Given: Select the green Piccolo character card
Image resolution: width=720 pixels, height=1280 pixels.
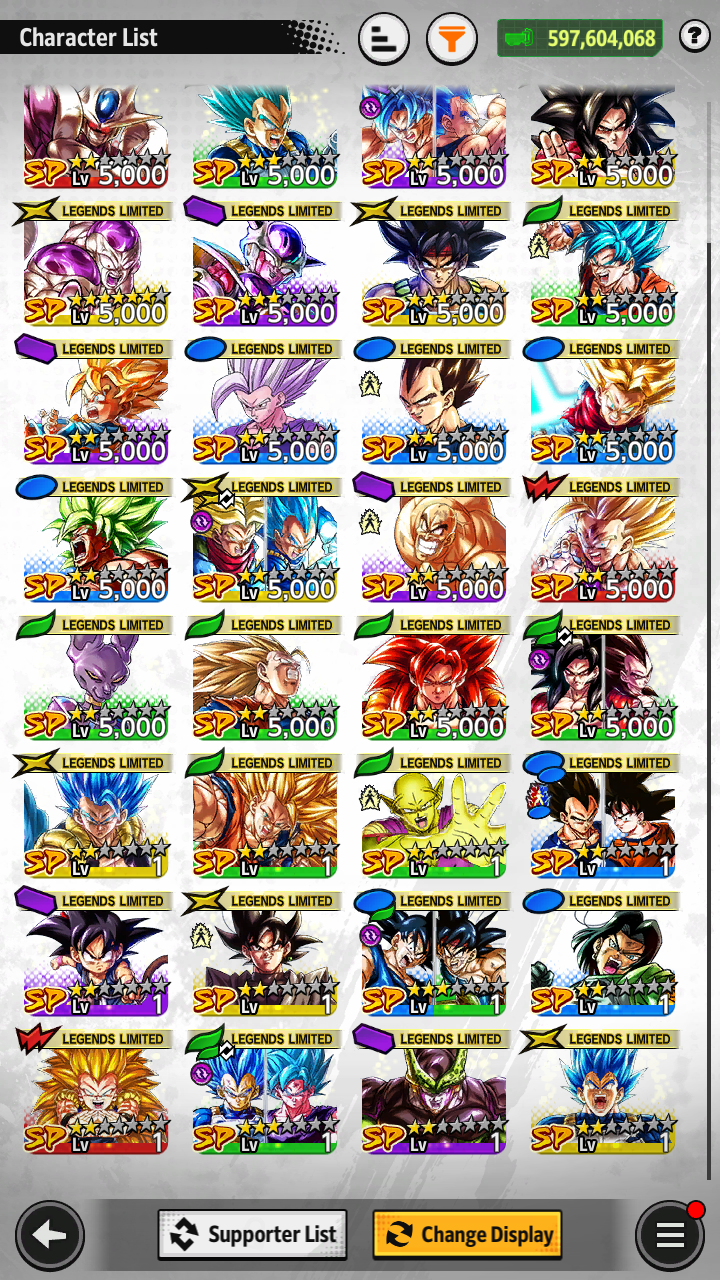Looking at the screenshot, I should (433, 816).
